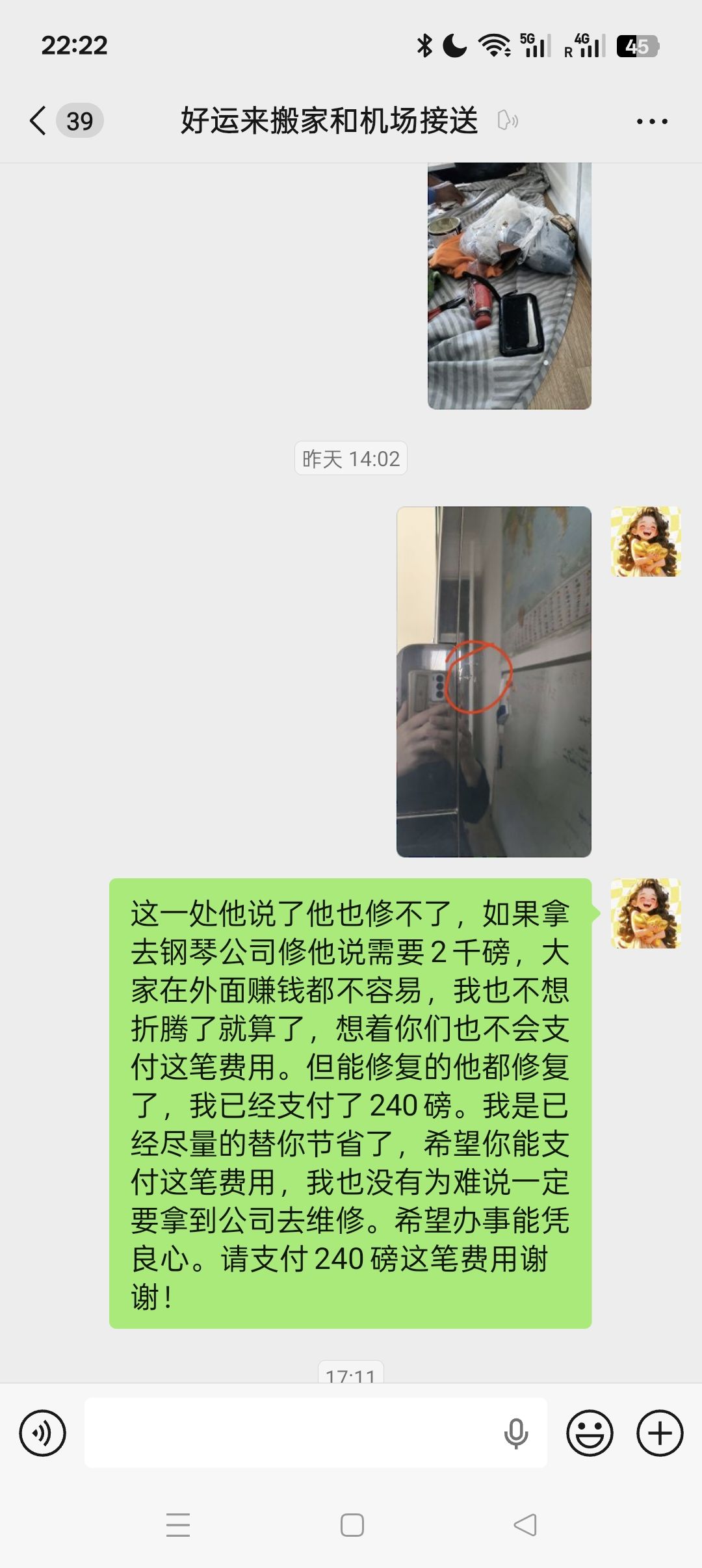
Task: Open the plus attachments menu
Action: pos(659,1433)
